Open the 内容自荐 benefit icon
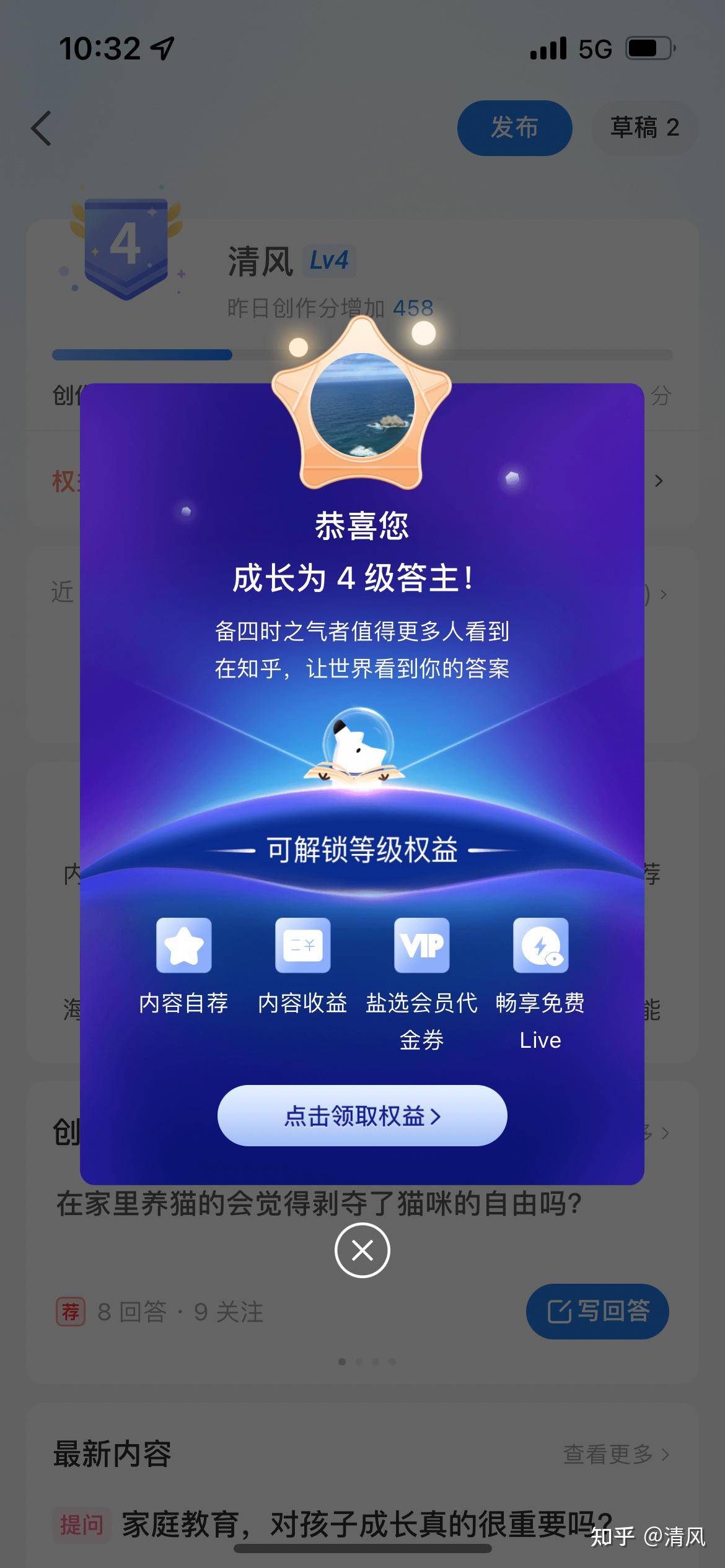The height and width of the screenshot is (1568, 725). 183,945
